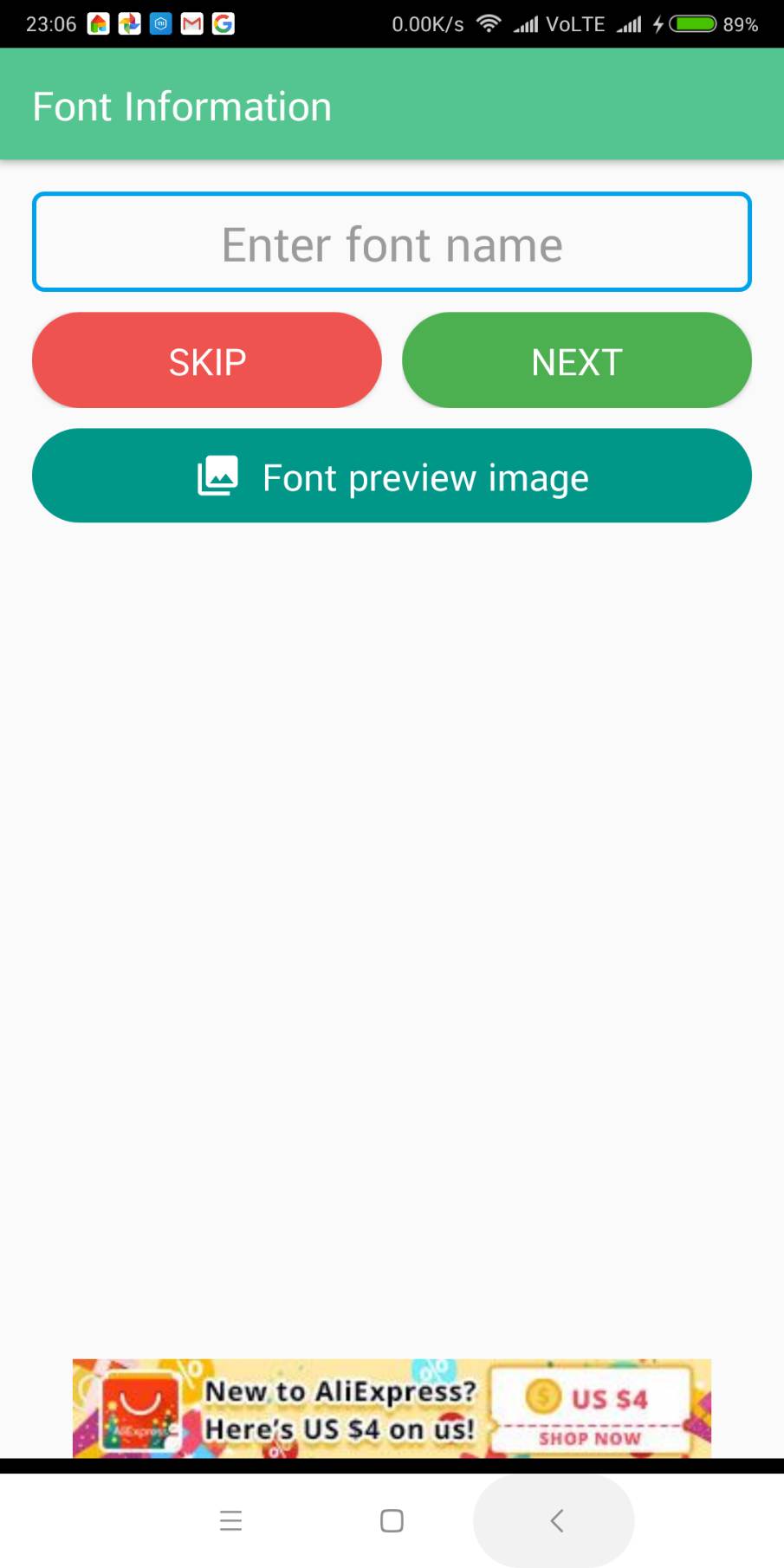The width and height of the screenshot is (784, 1568).
Task: Tap the red SKIP button
Action: [207, 360]
